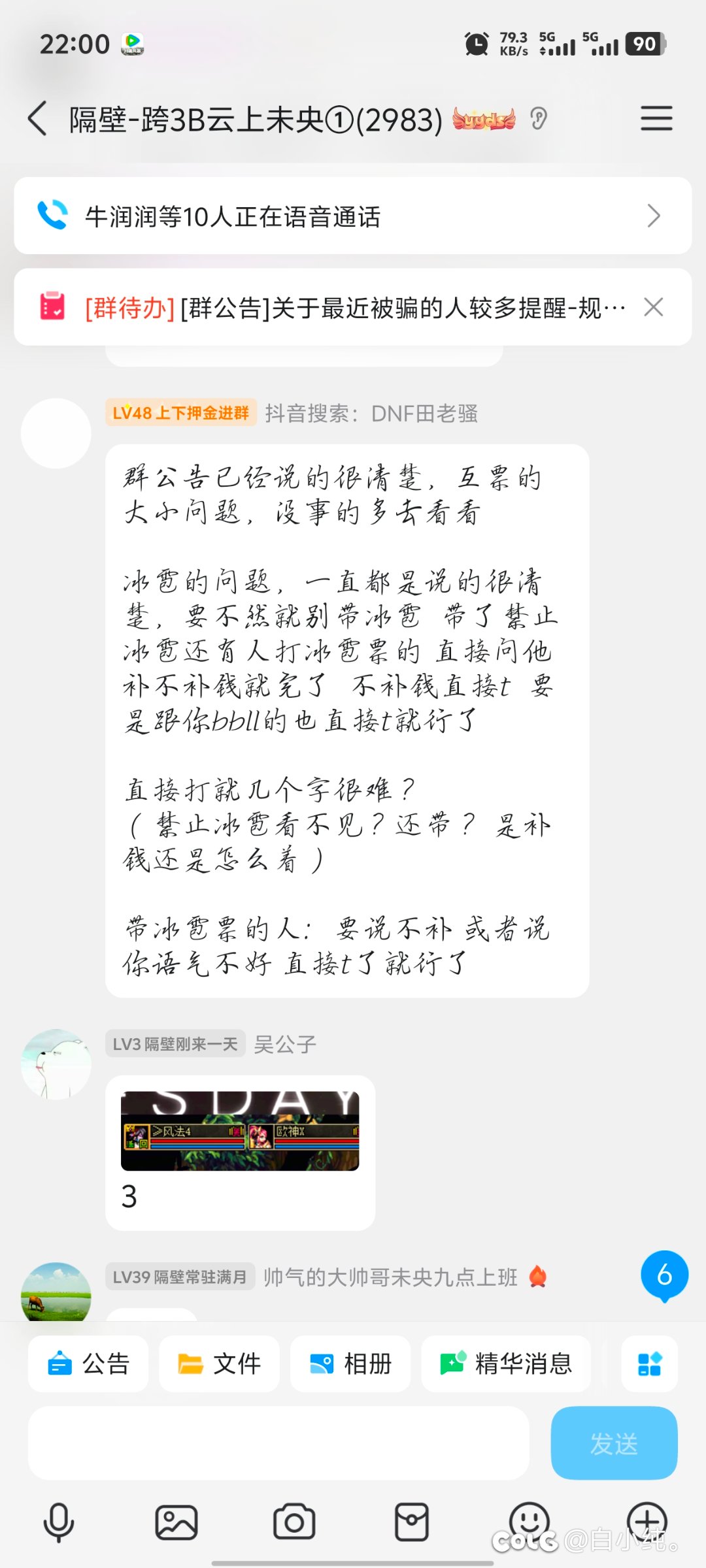Open the 相册 group album
Image resolution: width=706 pixels, height=1568 pixels.
click(x=350, y=1364)
